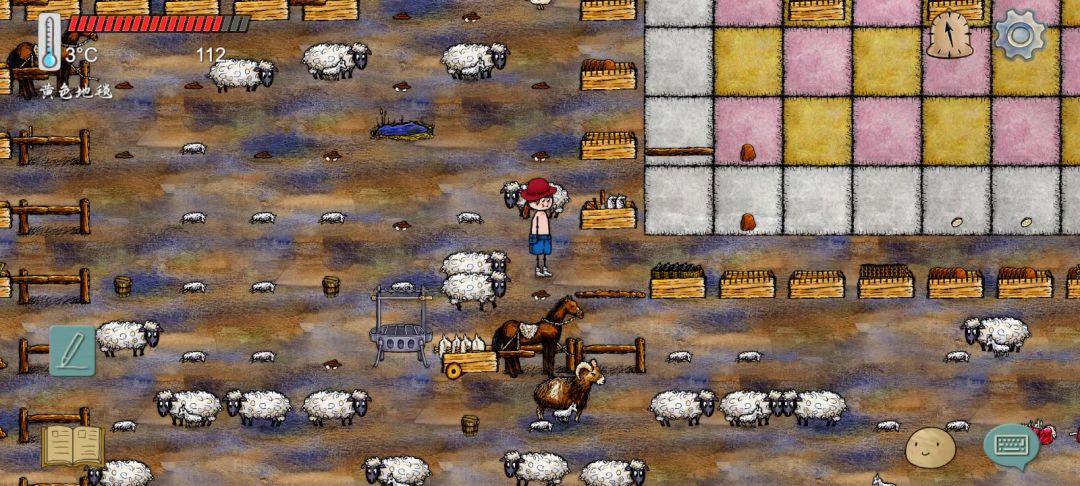This screenshot has height=486, width=1080.
Task: Open the recipe book
Action: tap(72, 445)
